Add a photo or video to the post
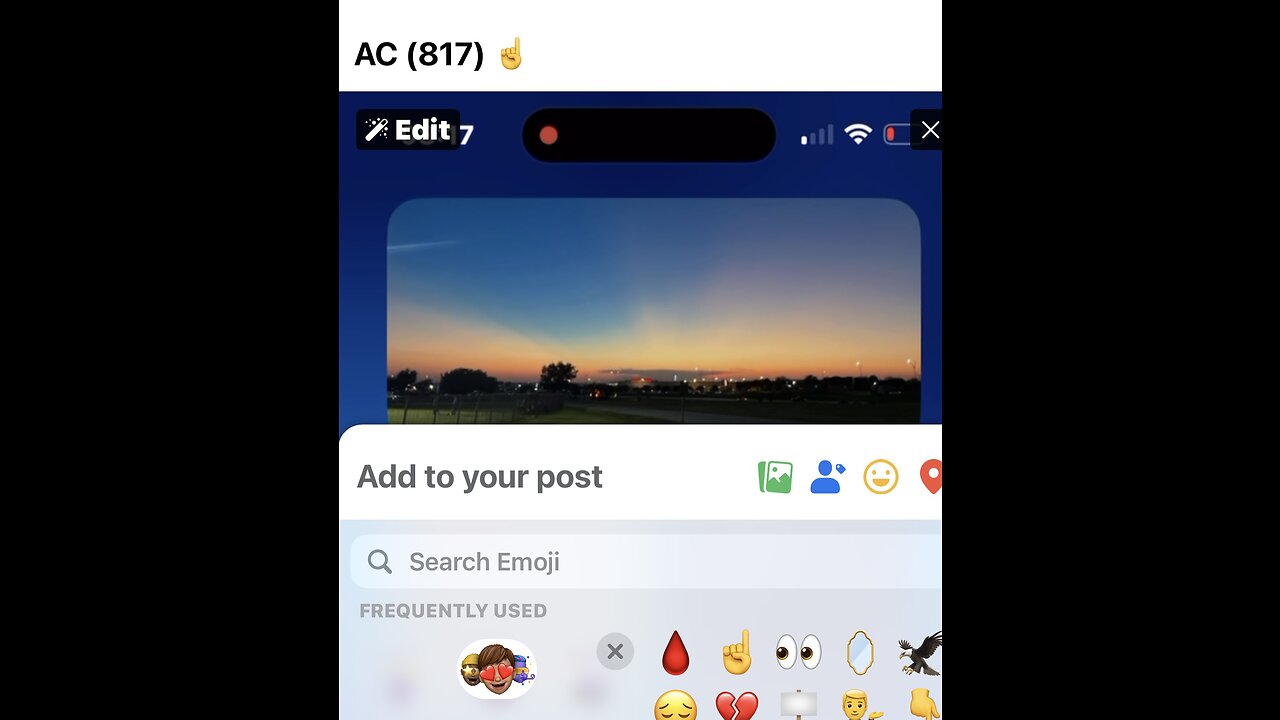The height and width of the screenshot is (720, 1280). (775, 477)
